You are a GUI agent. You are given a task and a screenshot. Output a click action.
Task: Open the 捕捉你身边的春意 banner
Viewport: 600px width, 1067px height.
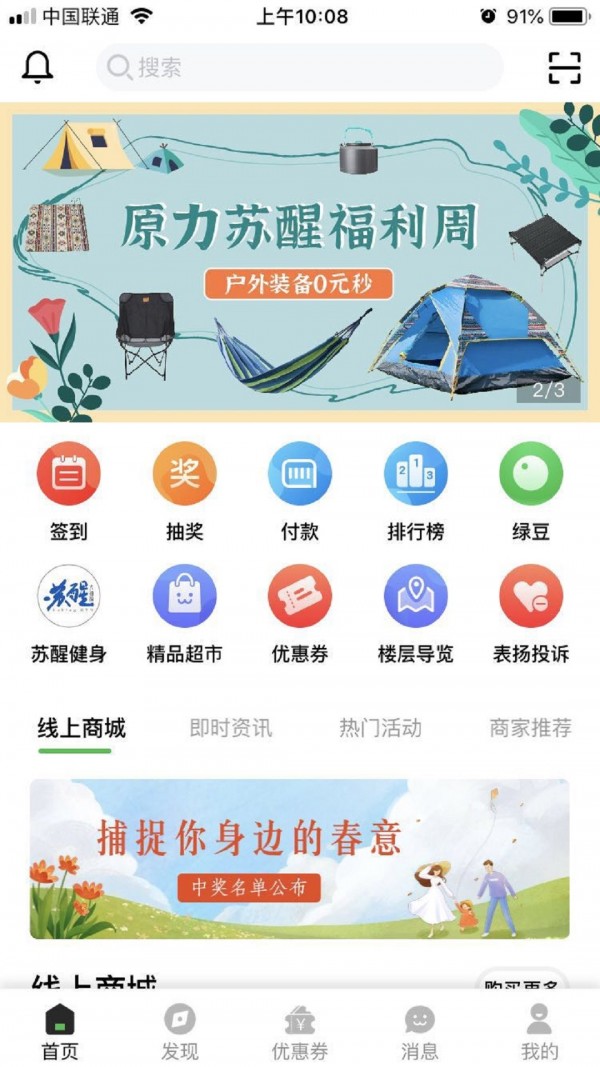coord(300,859)
